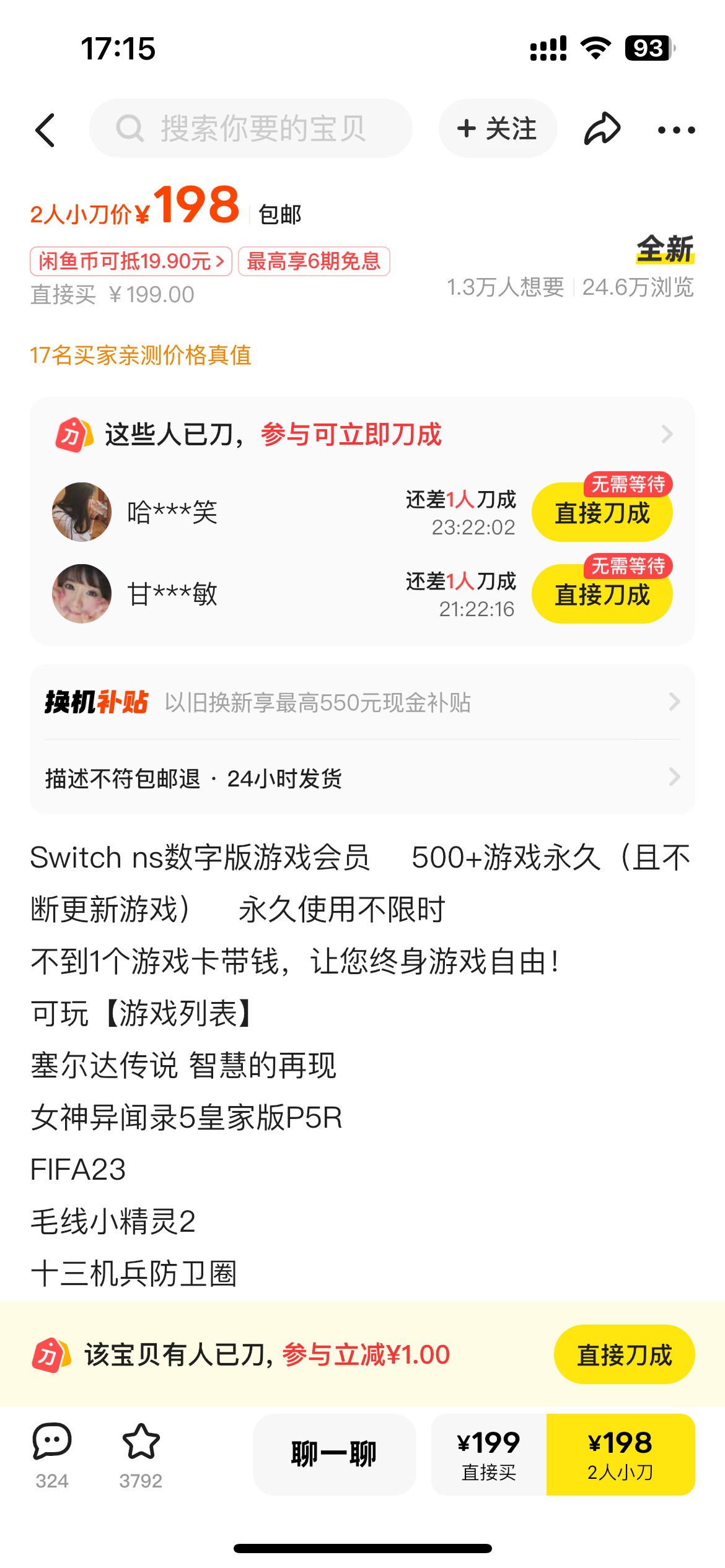Join 甘***敏's group with 直接刀成
This screenshot has height=1568, width=725.
[x=602, y=595]
